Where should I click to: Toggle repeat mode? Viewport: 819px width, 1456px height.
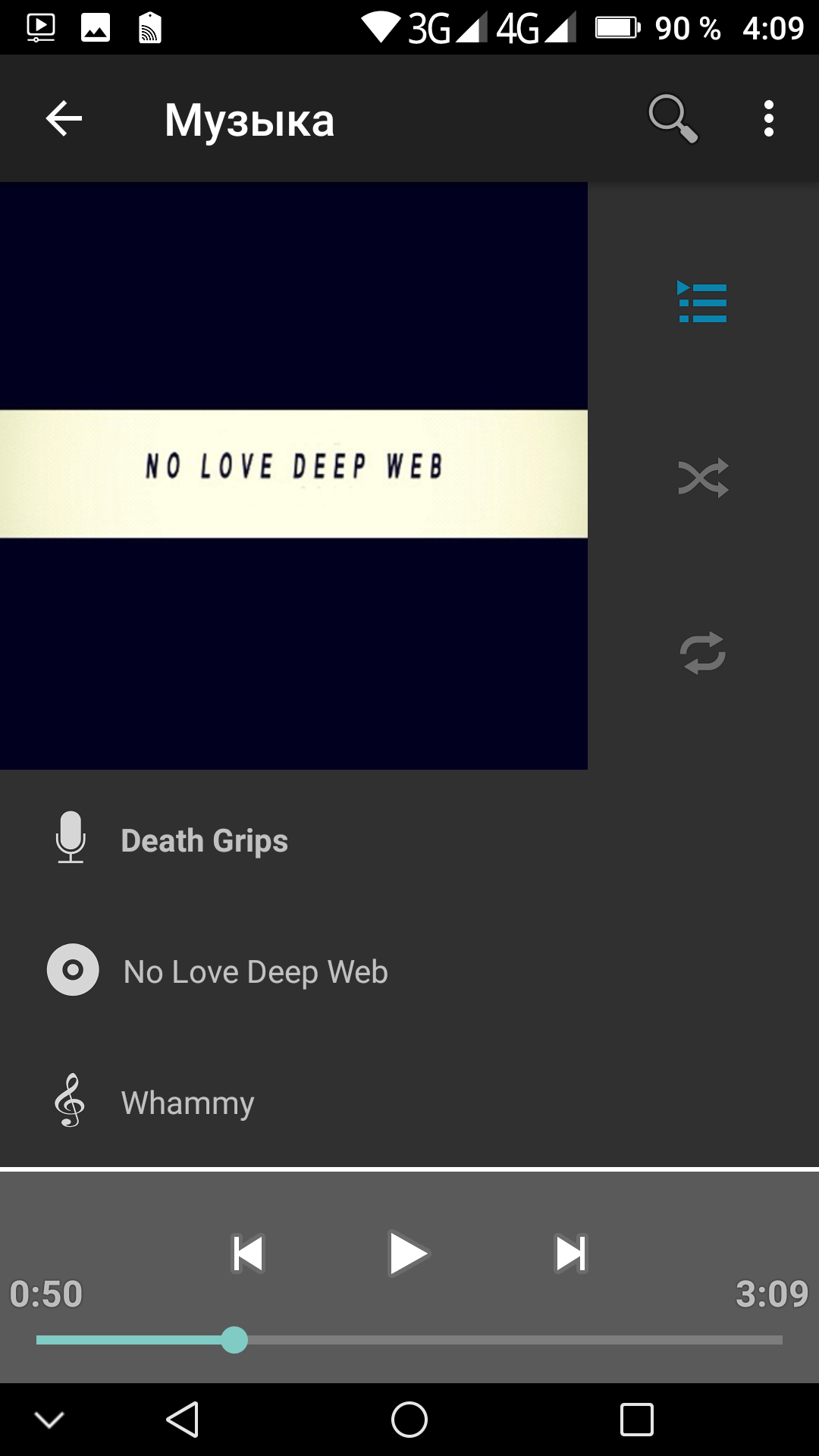[702, 653]
